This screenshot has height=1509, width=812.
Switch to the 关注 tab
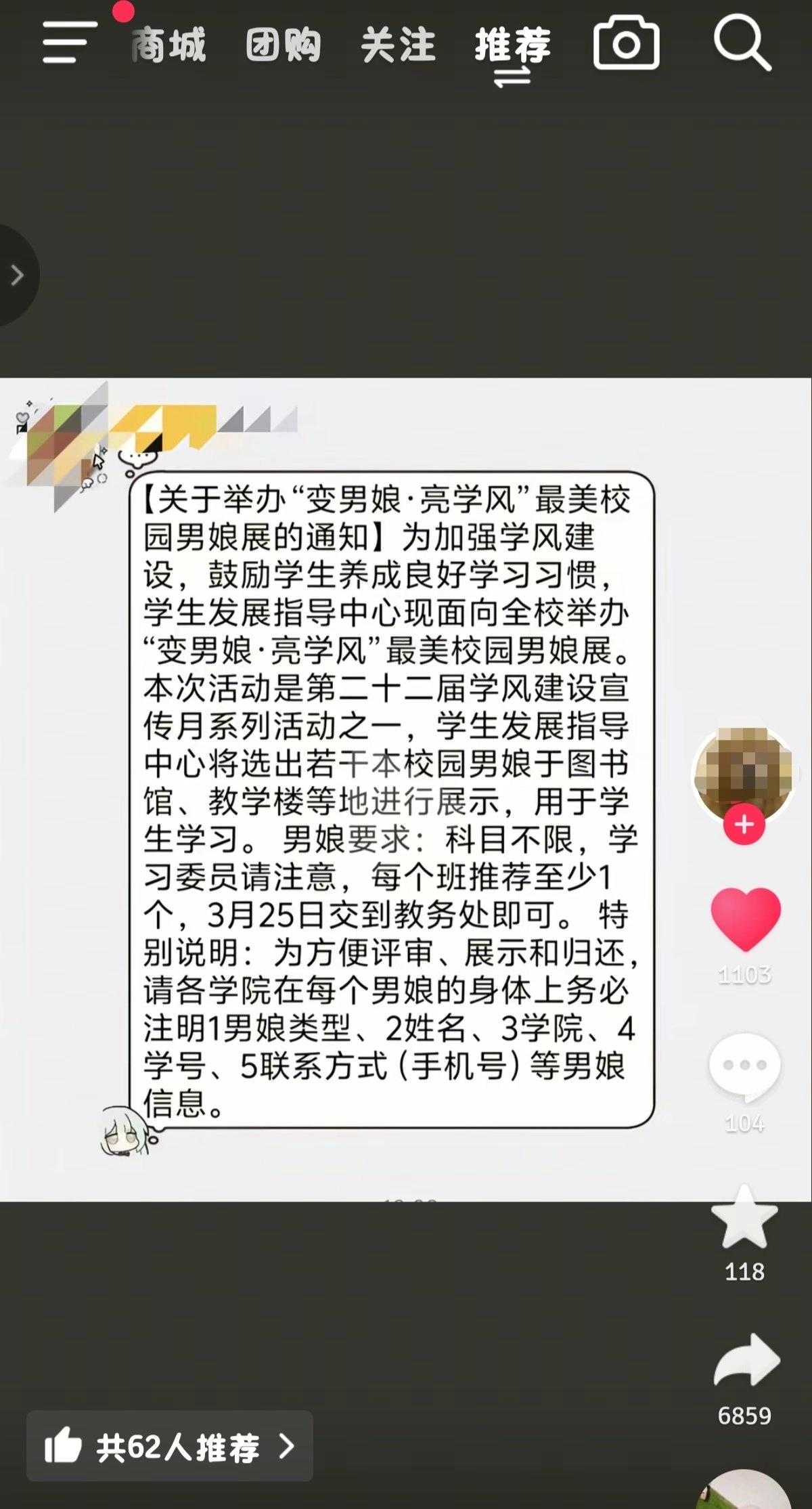[x=398, y=45]
